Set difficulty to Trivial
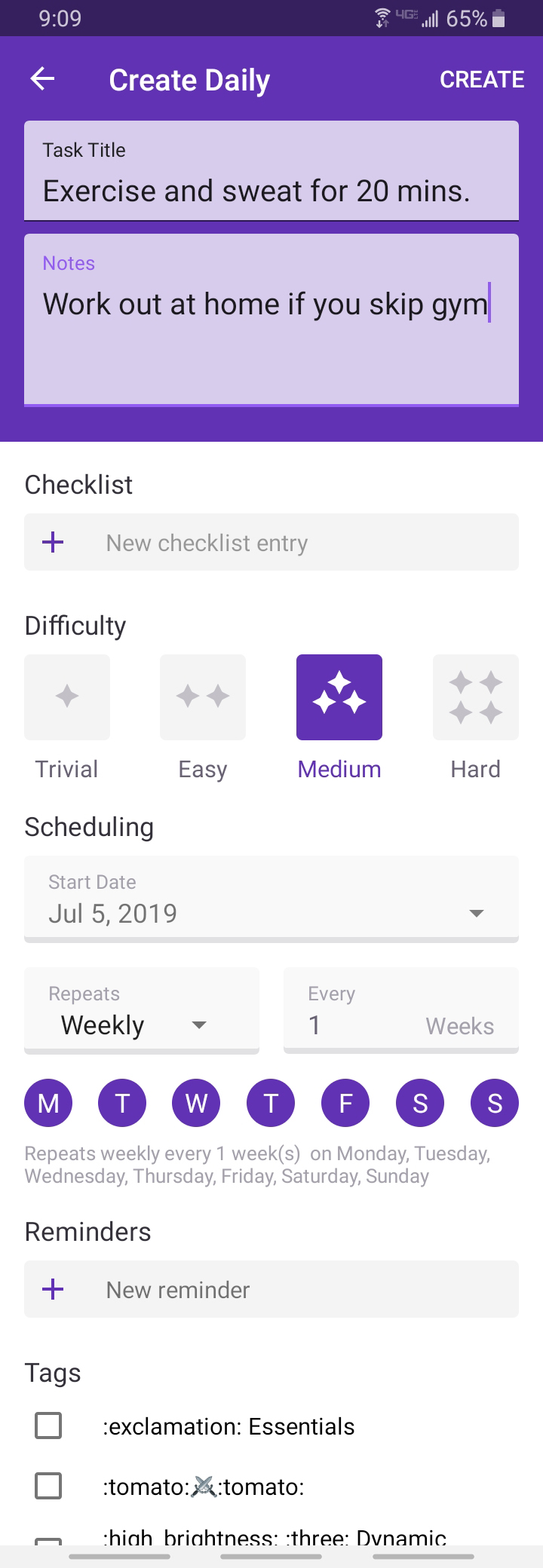 [x=67, y=697]
